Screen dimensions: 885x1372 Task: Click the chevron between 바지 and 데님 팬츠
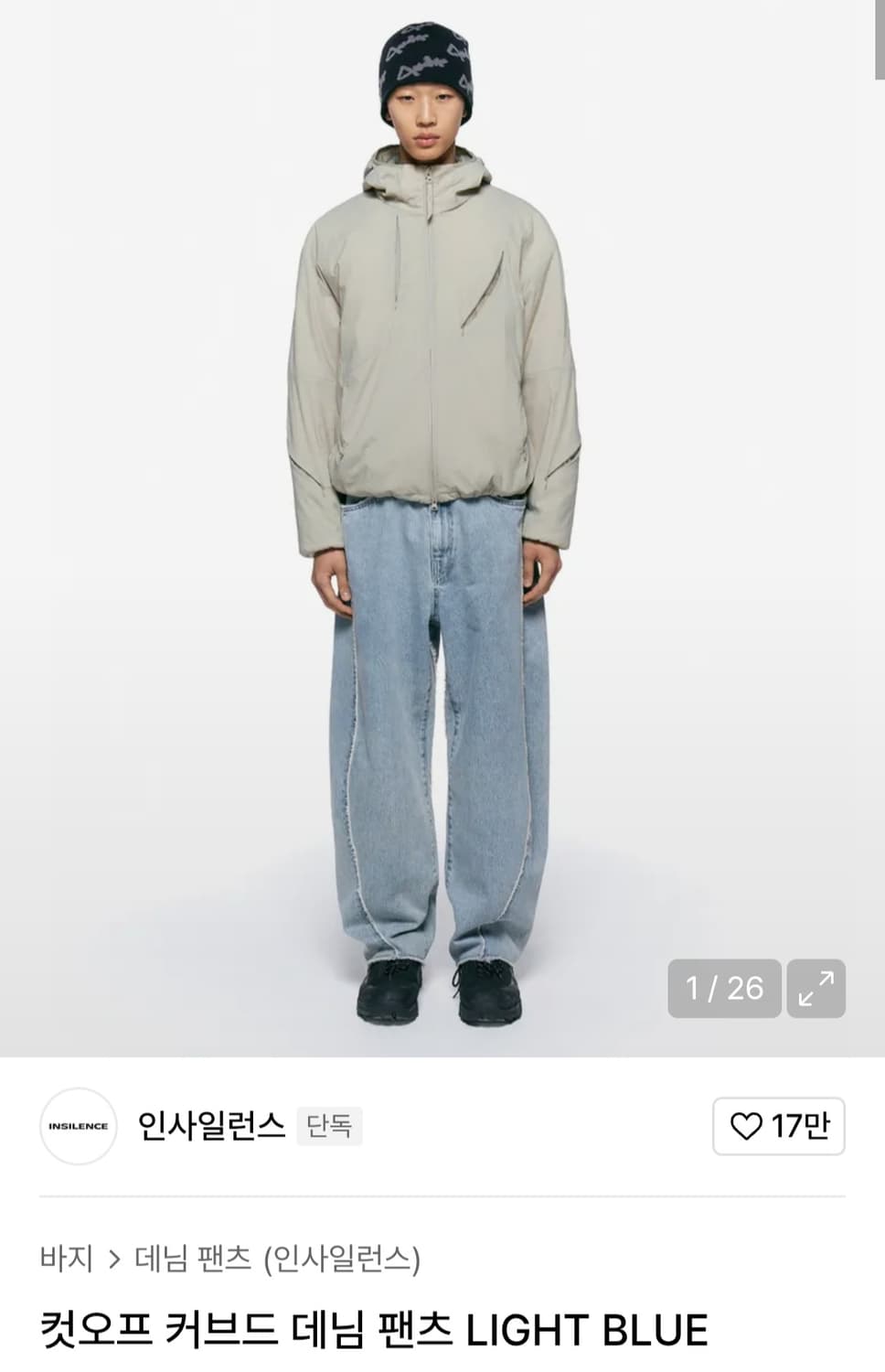tap(114, 1258)
